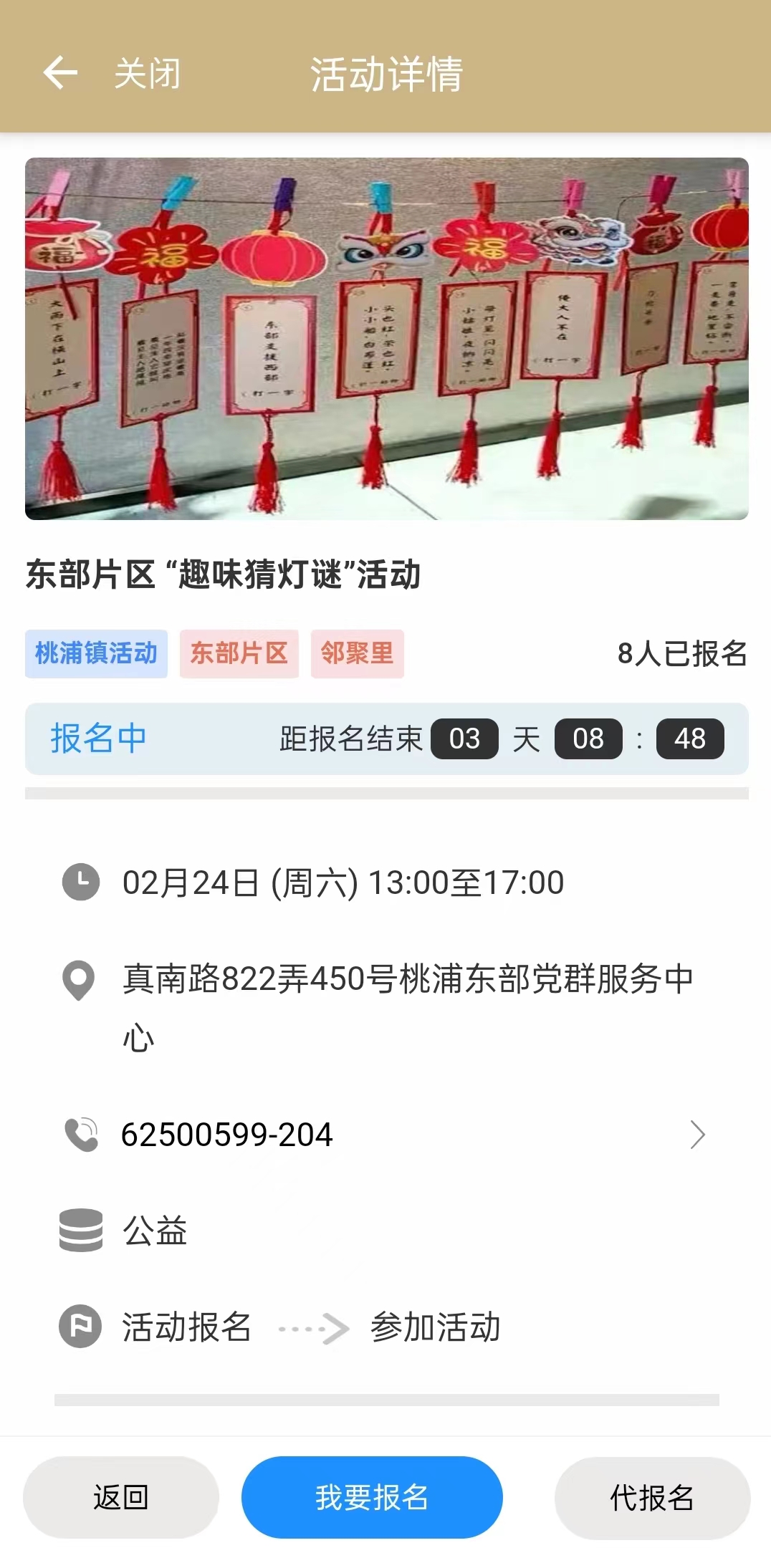This screenshot has height=1568, width=771.
Task: Sign up with 我要报名 button
Action: 372,1497
